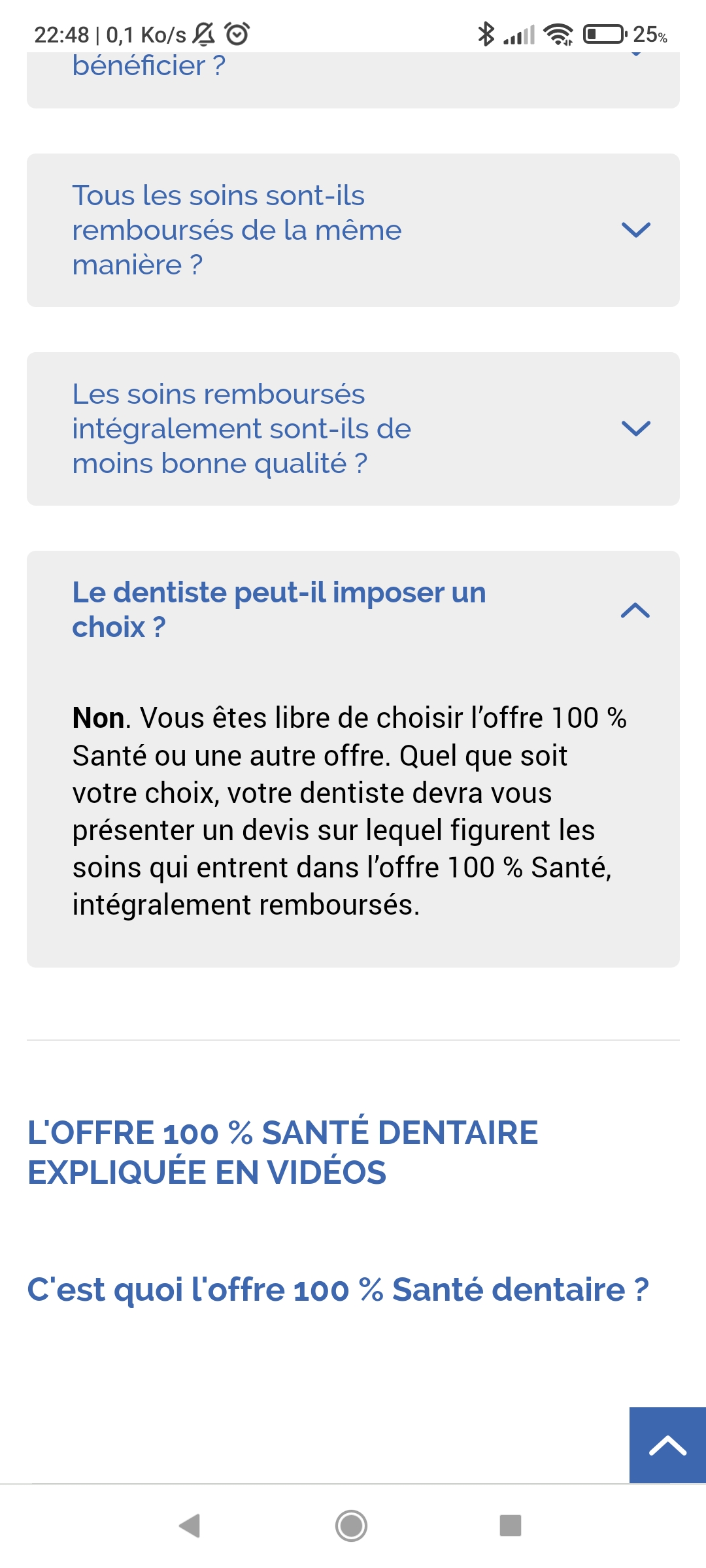Expand "Les soins remboursés intégralement" question
Screen dimensions: 706x1568
pos(353,429)
